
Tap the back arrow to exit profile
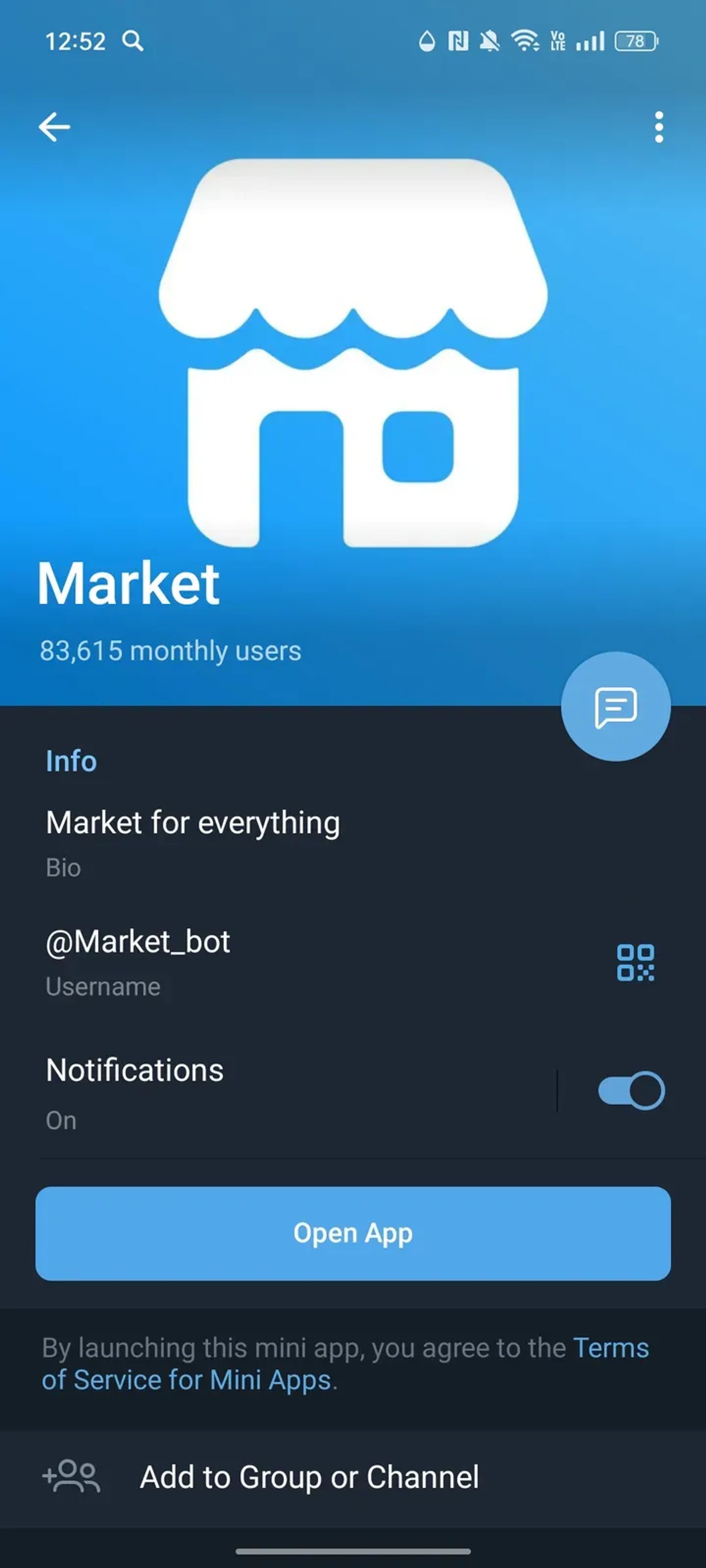click(53, 126)
